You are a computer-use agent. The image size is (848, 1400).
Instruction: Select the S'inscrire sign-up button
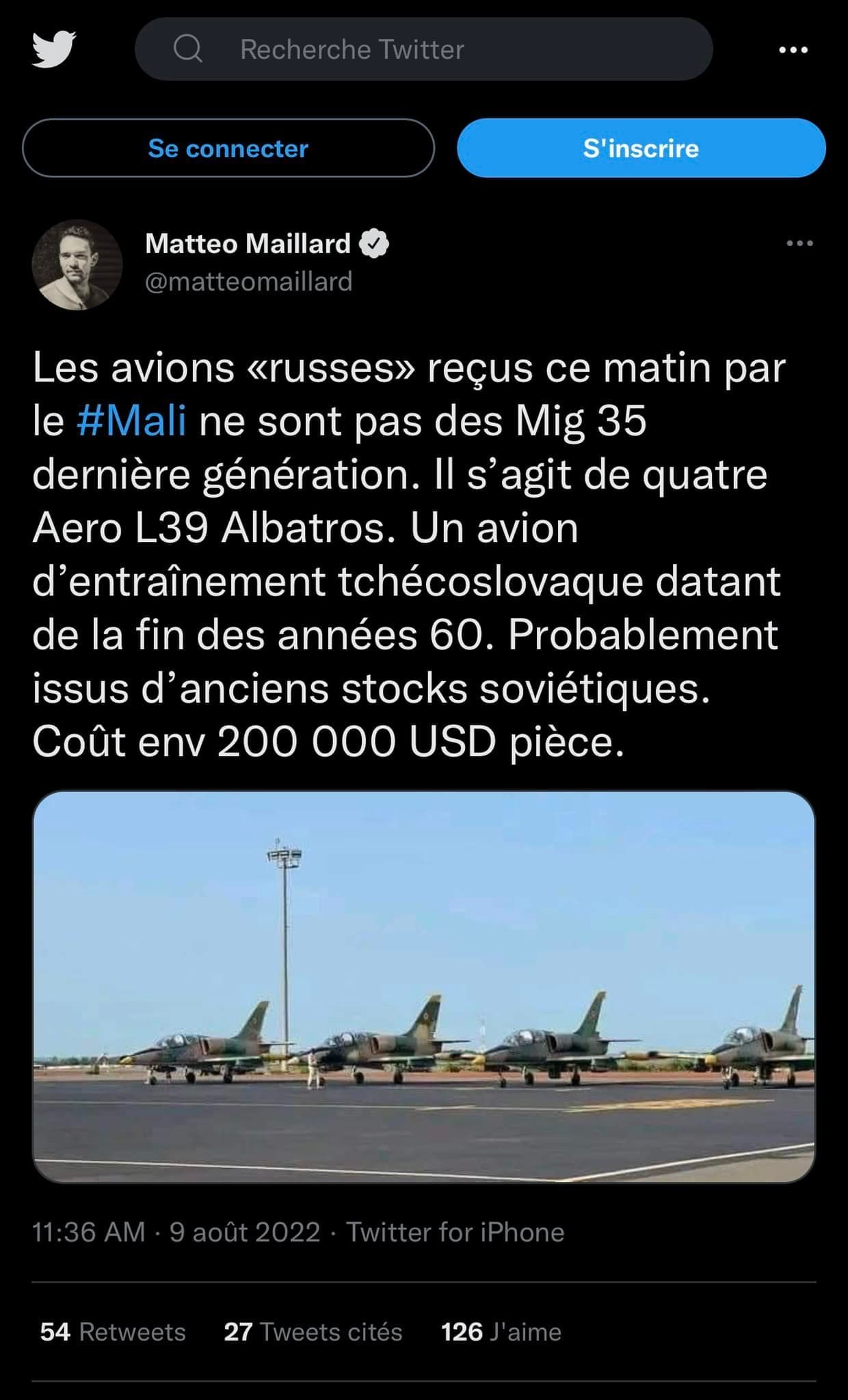641,148
